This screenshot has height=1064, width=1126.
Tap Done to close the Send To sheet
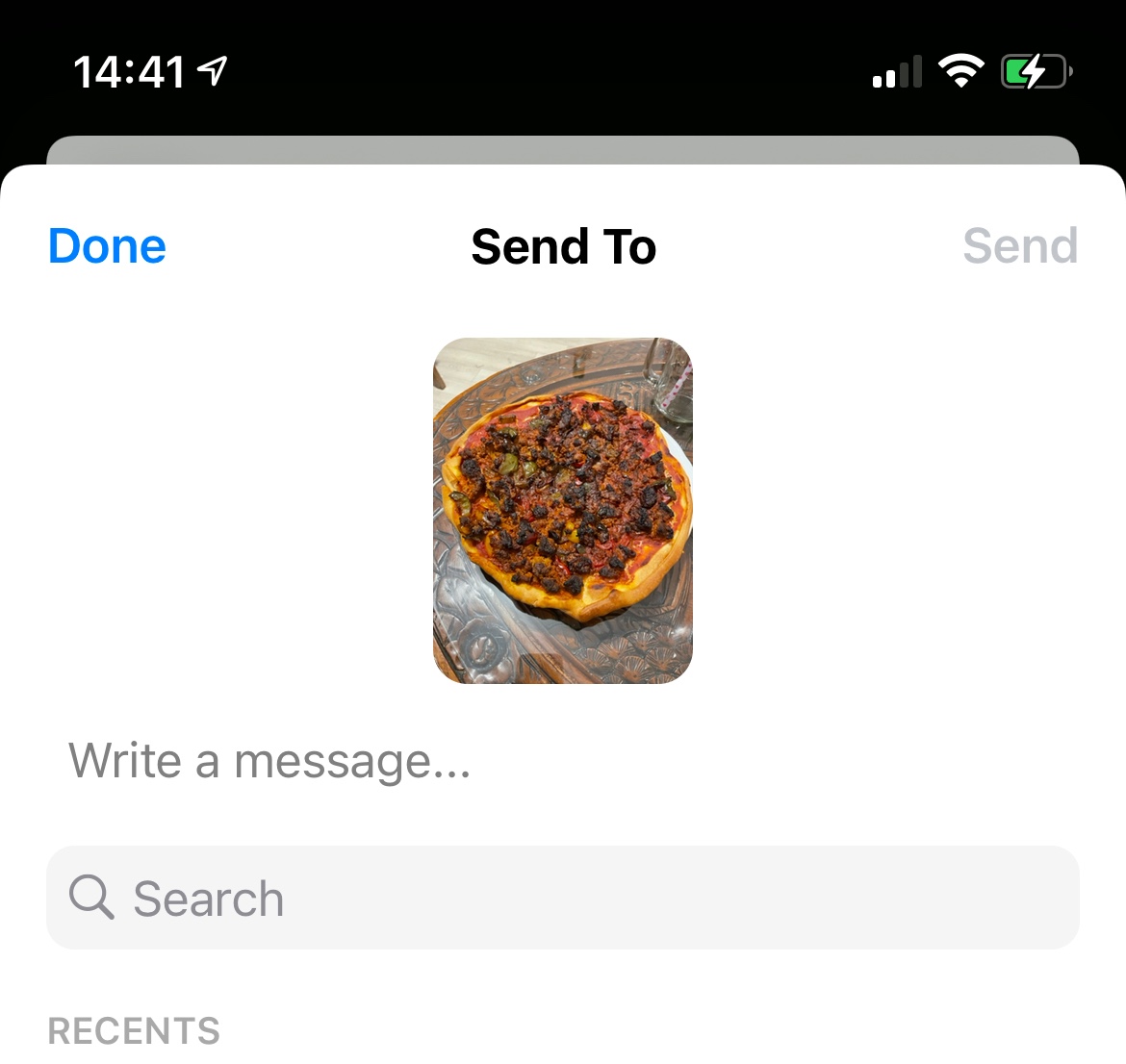coord(107,246)
